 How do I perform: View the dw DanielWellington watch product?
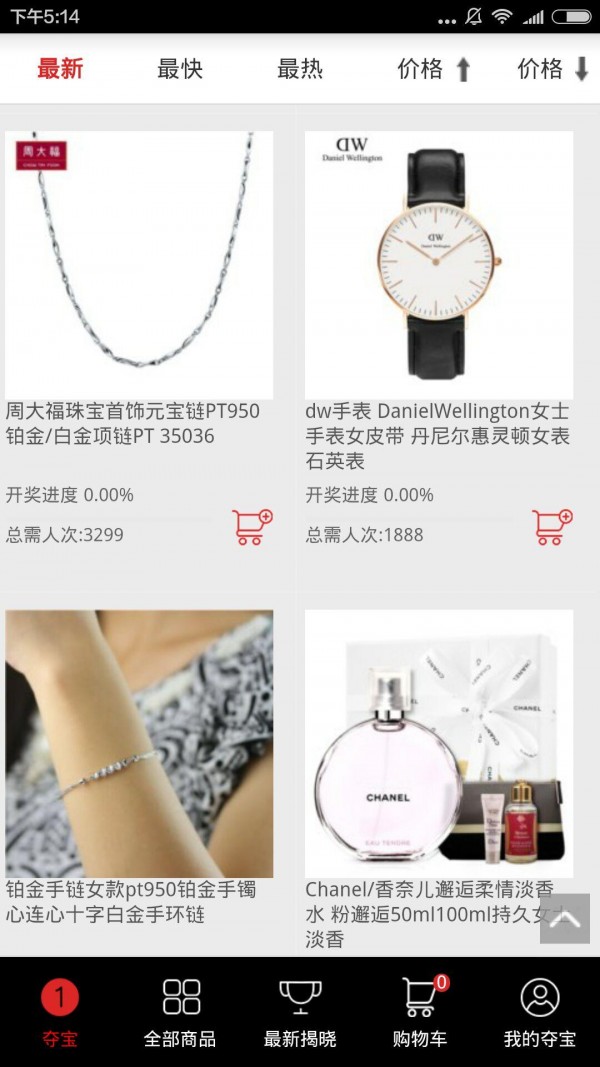click(x=439, y=266)
